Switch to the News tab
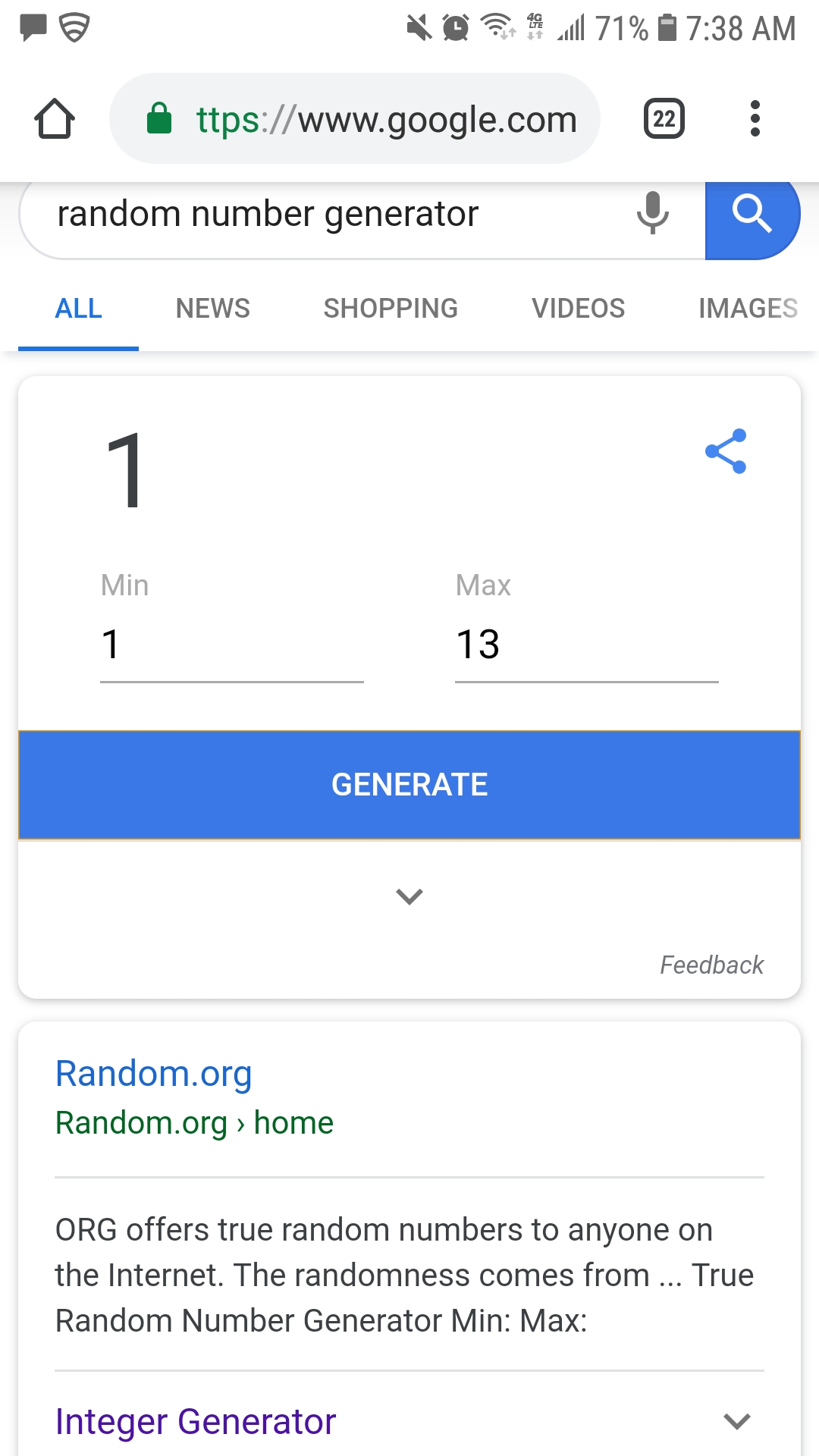This screenshot has width=819, height=1456. [x=212, y=309]
